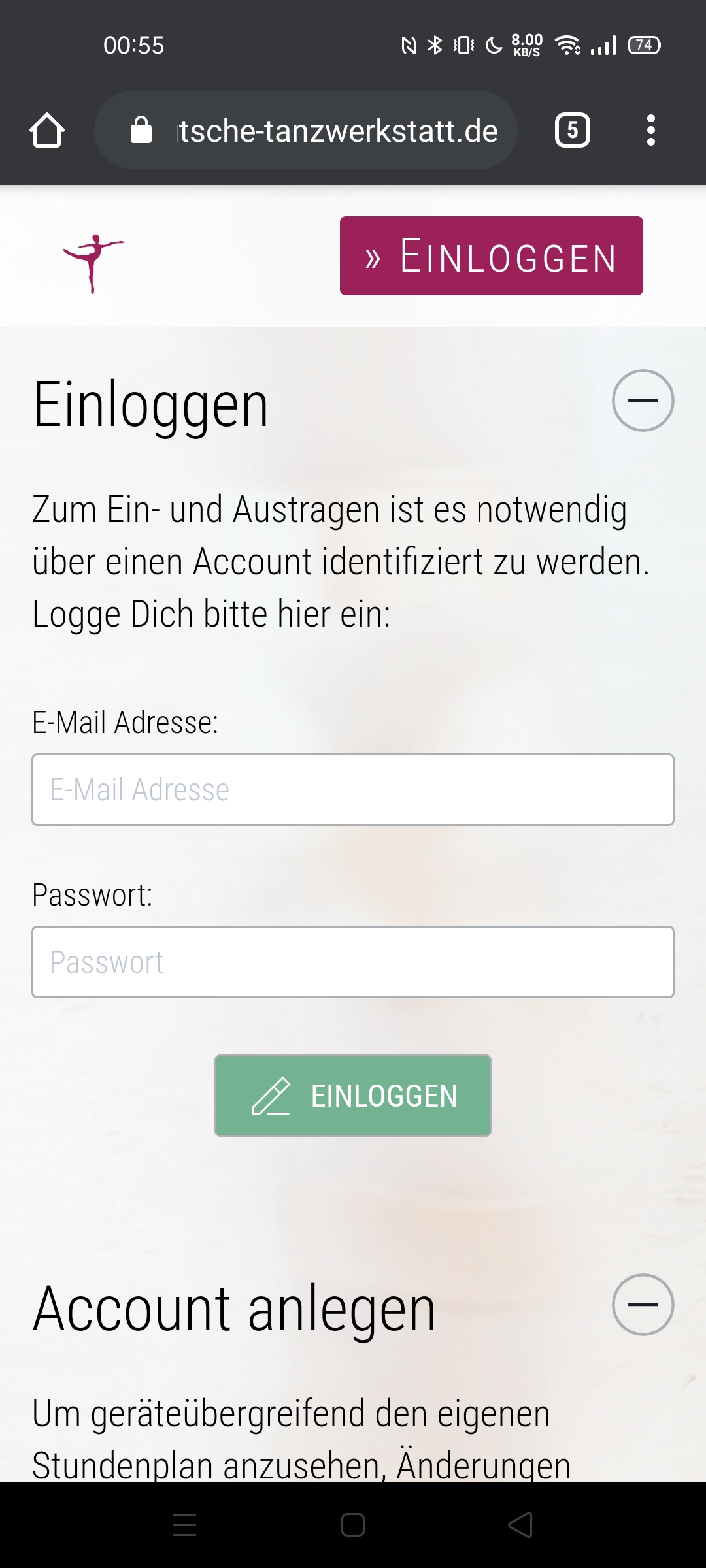Focus the E-Mail Adresse field
The image size is (706, 1568).
(353, 789)
